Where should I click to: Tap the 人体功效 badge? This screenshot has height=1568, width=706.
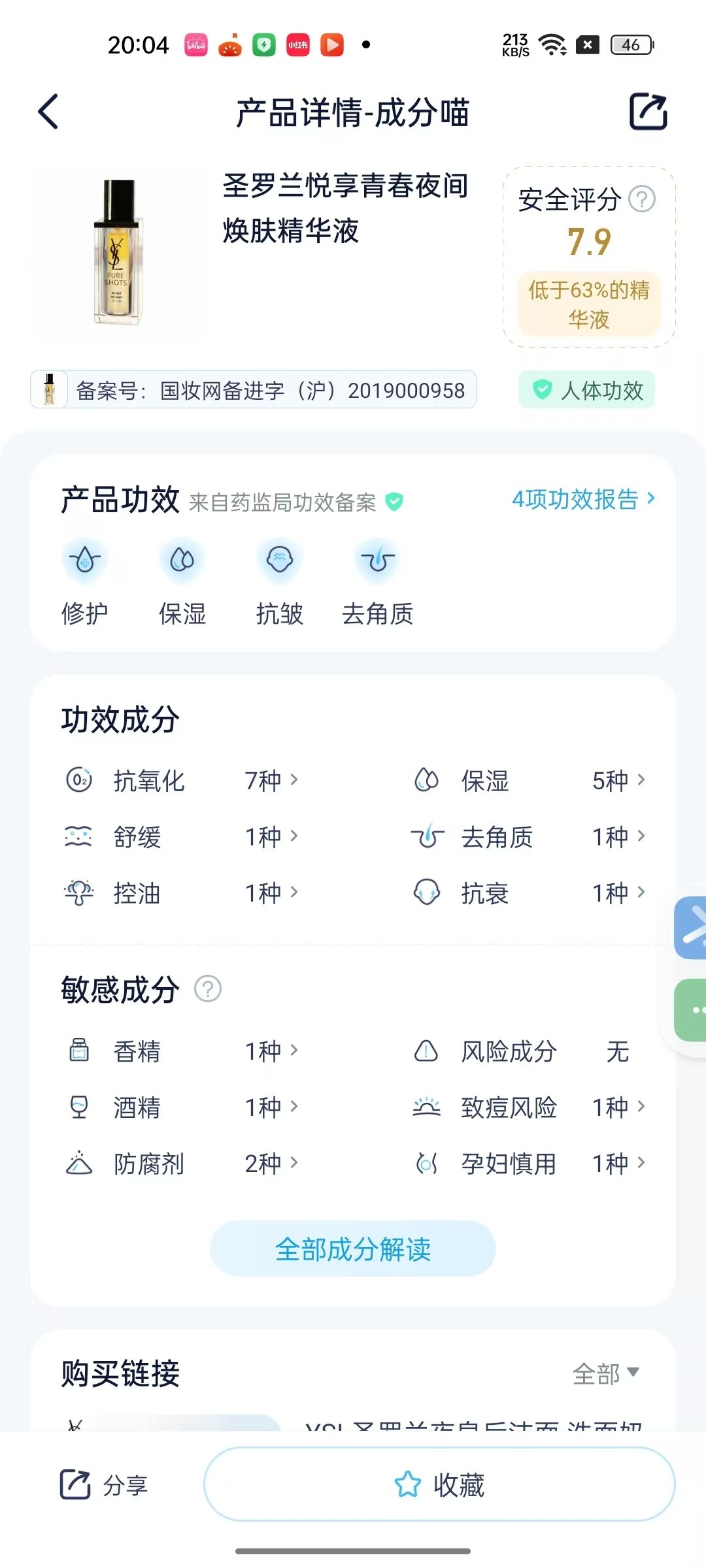(587, 390)
